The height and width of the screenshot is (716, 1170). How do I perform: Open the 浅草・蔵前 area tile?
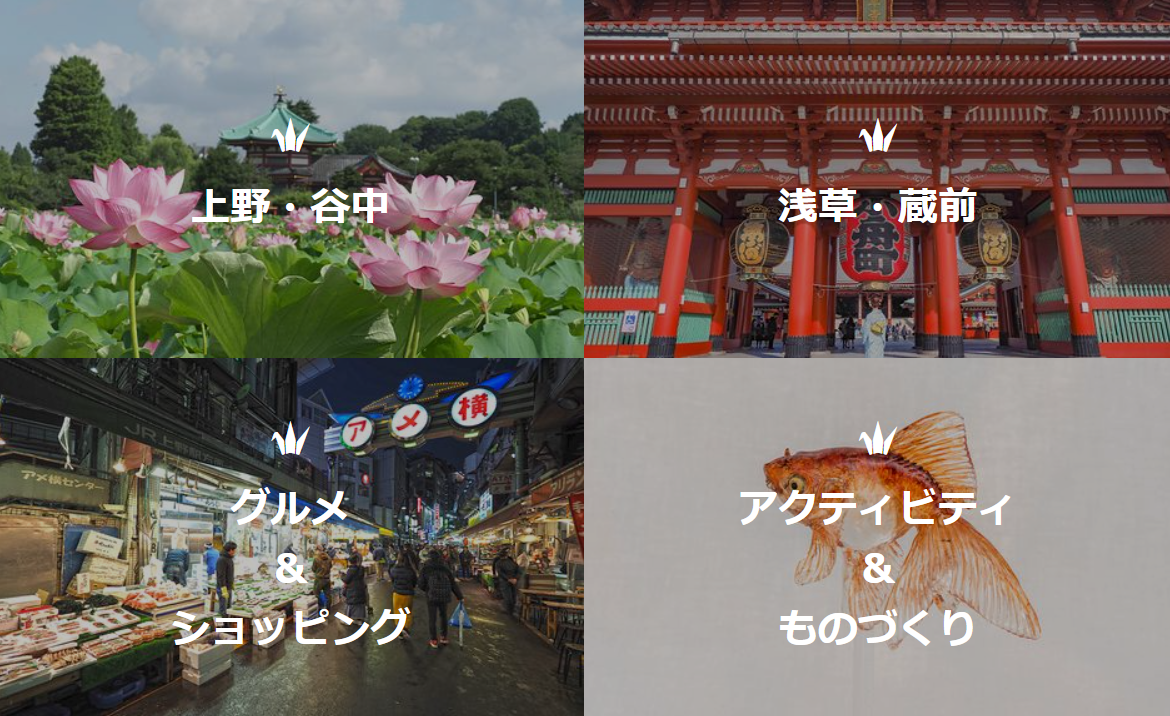(878, 178)
